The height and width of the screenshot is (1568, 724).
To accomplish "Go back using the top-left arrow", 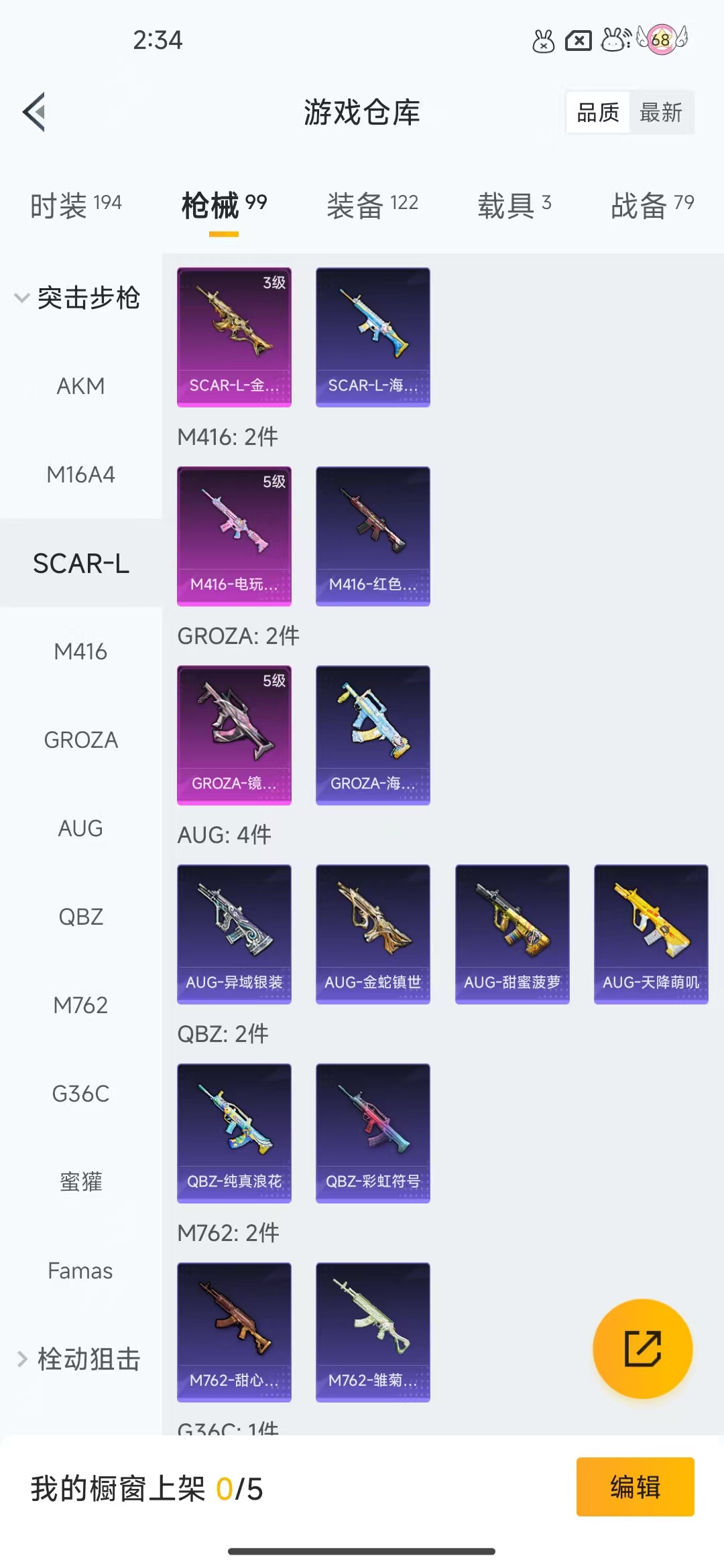I will (x=34, y=112).
